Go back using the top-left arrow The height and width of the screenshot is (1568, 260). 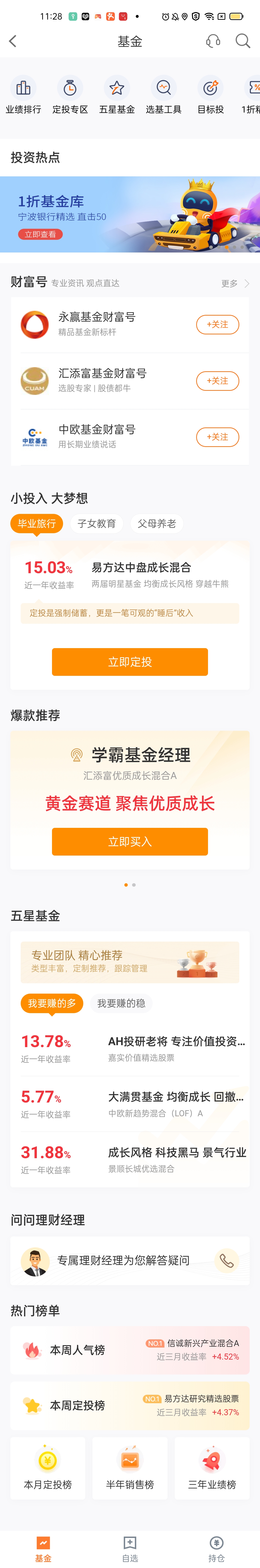pos(13,41)
